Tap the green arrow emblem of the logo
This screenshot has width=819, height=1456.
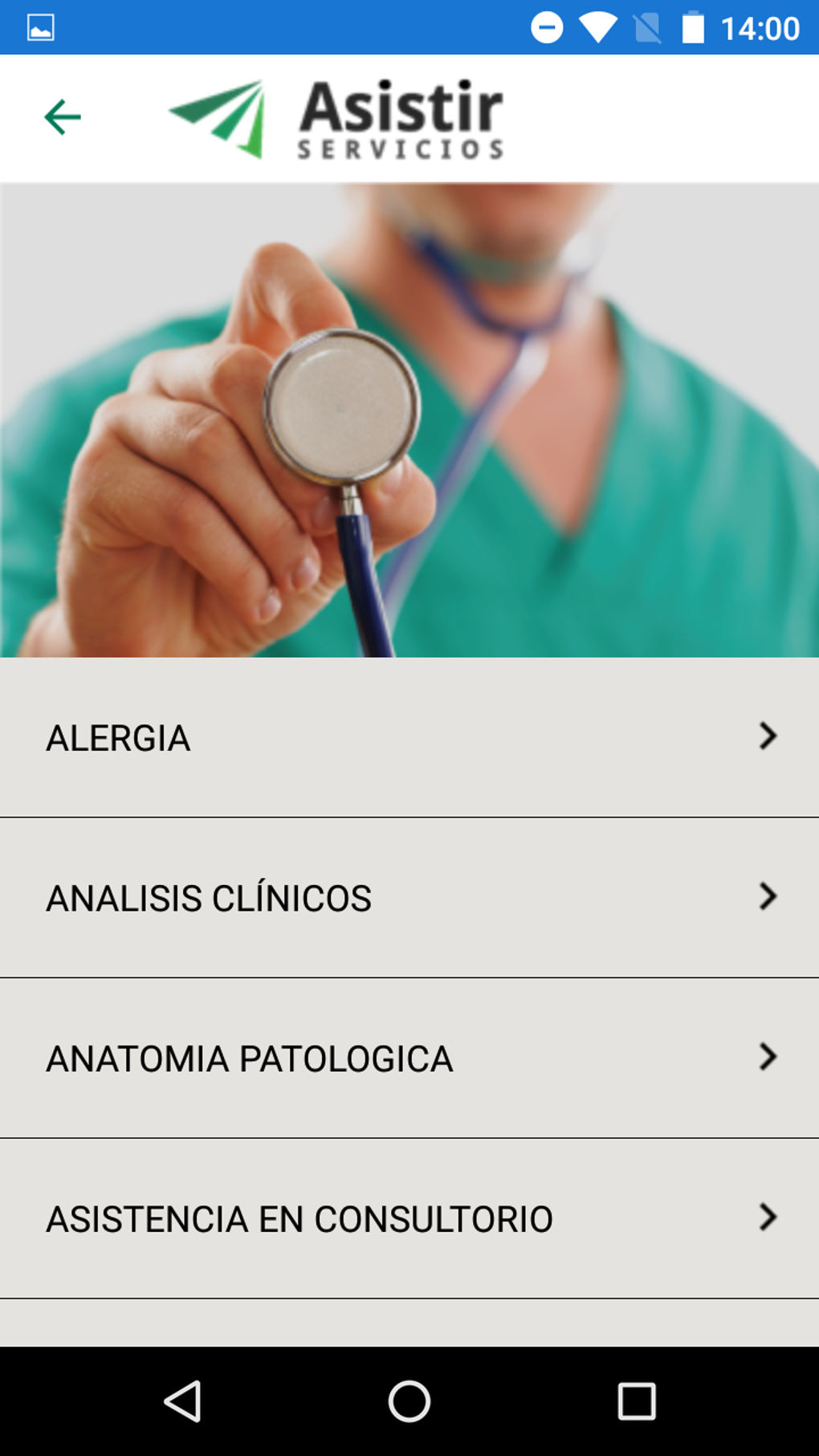217,117
